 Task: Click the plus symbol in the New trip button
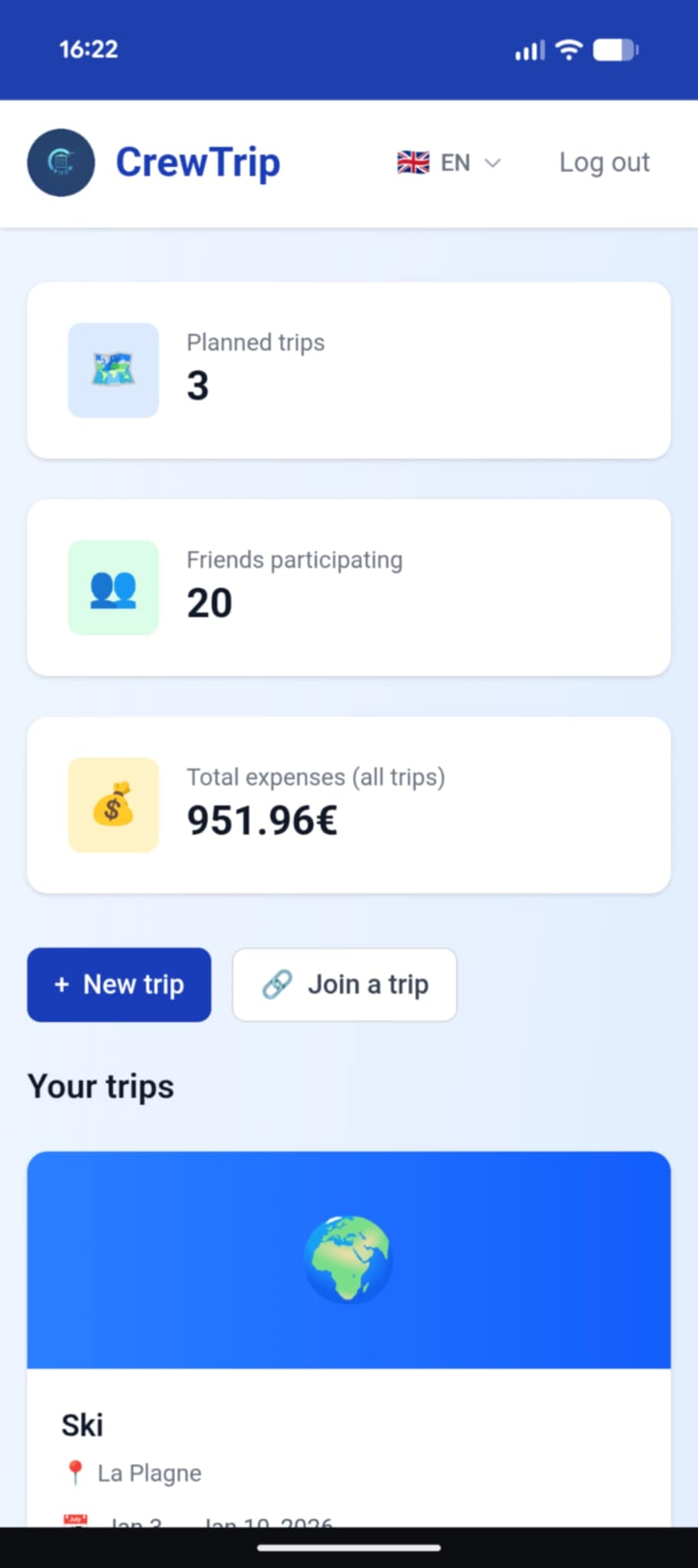point(61,984)
